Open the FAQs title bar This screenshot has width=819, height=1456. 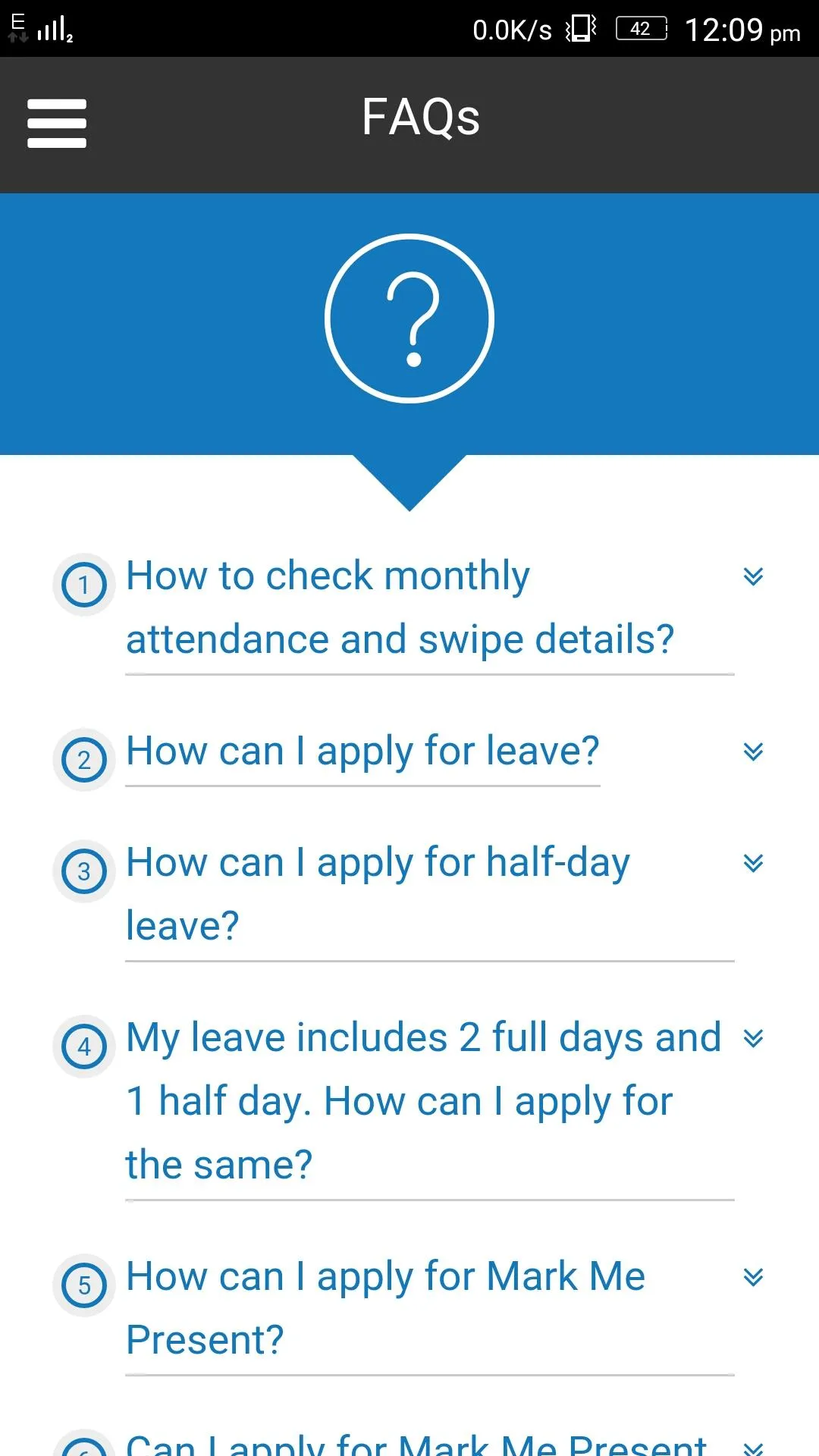click(419, 118)
